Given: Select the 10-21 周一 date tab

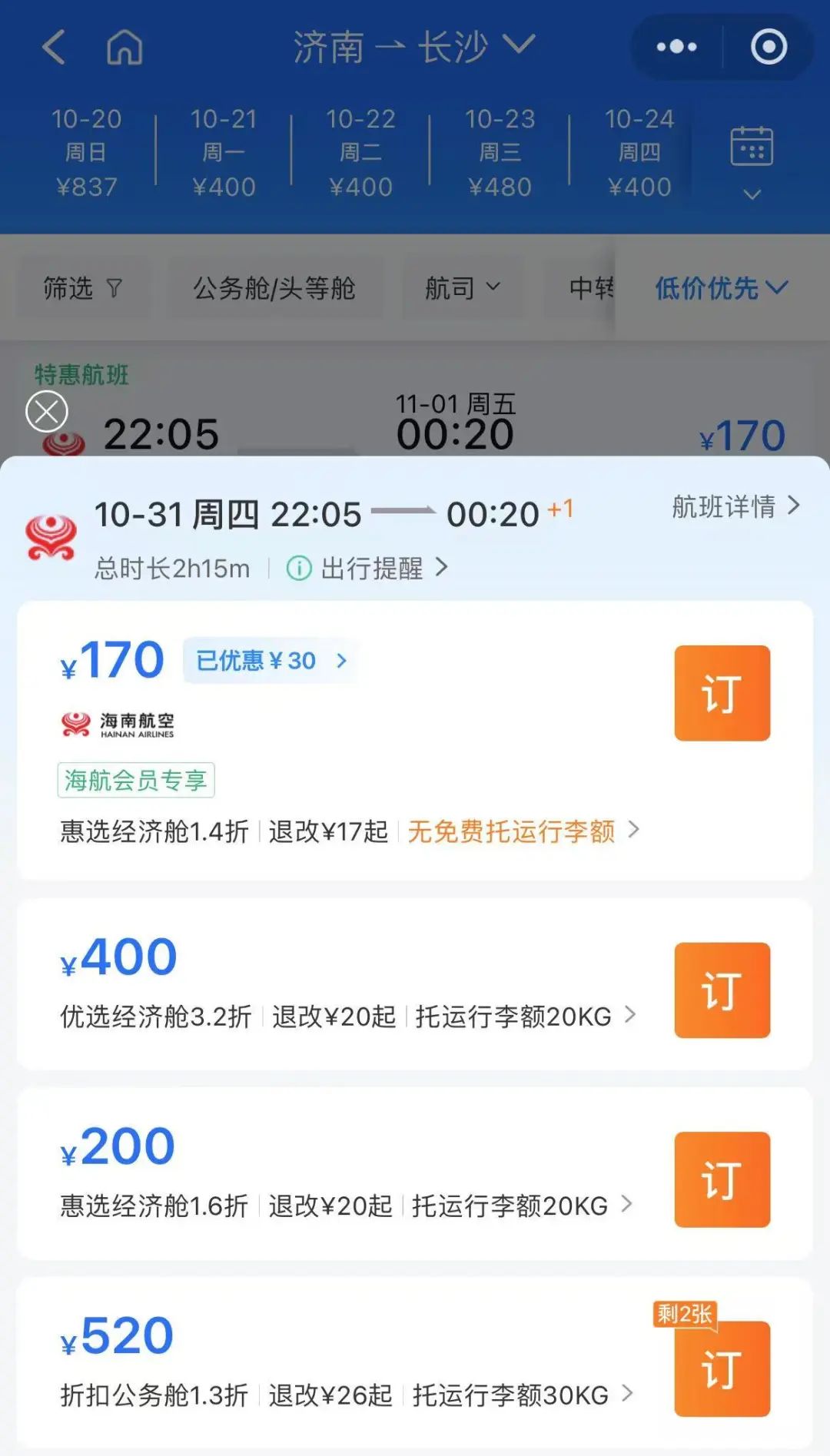Looking at the screenshot, I should click(x=223, y=152).
